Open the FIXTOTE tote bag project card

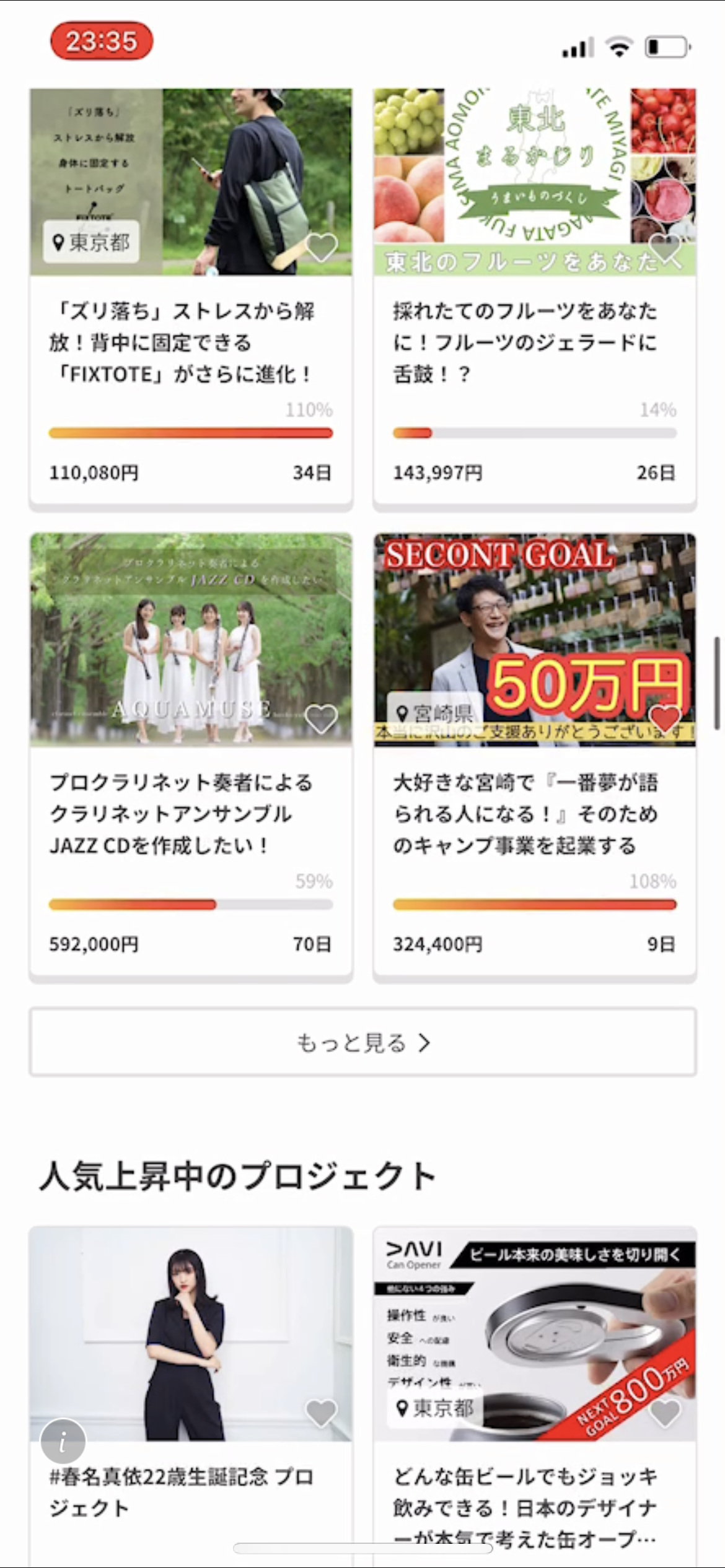[191, 342]
